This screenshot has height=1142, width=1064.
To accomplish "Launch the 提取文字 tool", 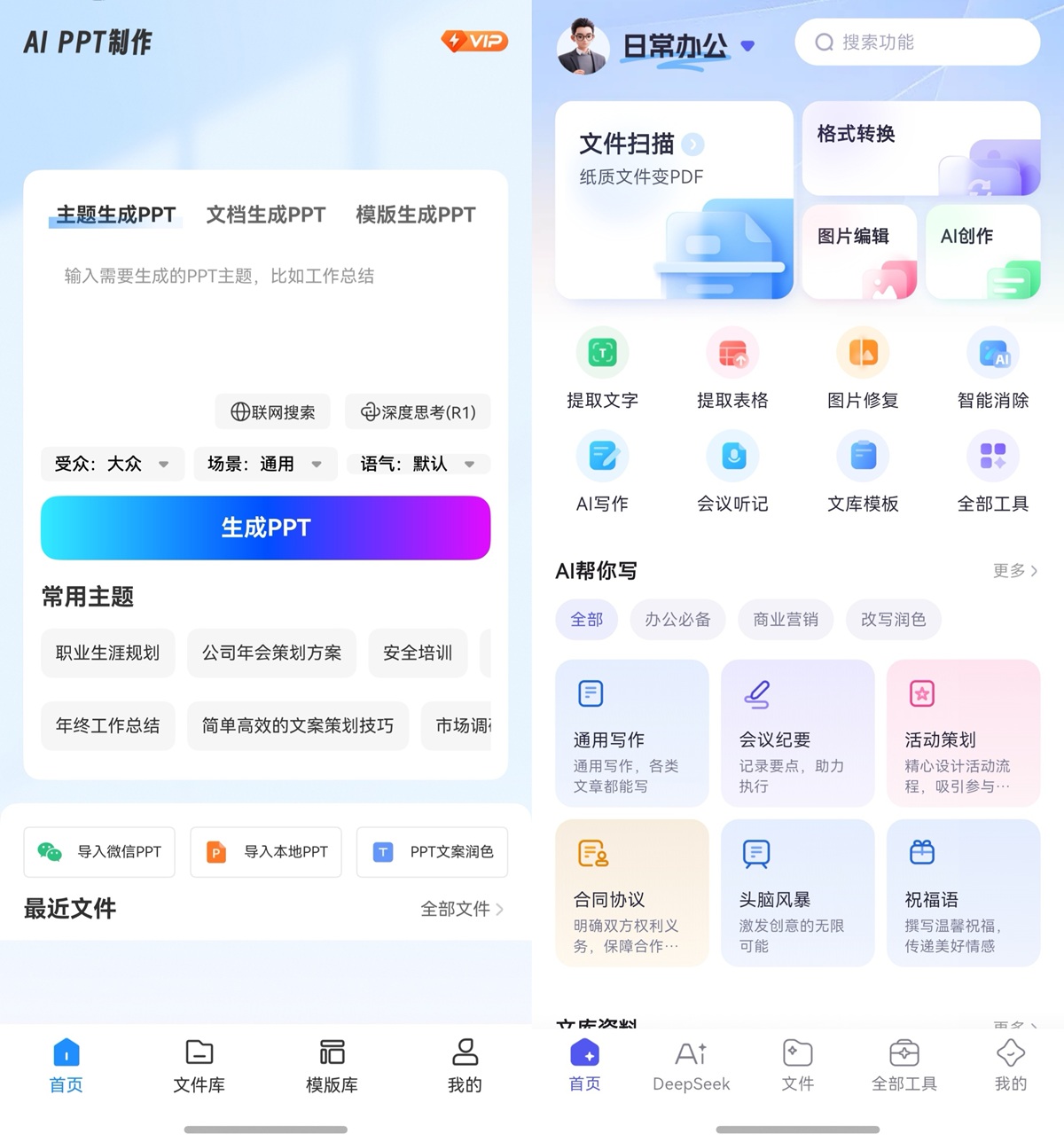I will [602, 369].
